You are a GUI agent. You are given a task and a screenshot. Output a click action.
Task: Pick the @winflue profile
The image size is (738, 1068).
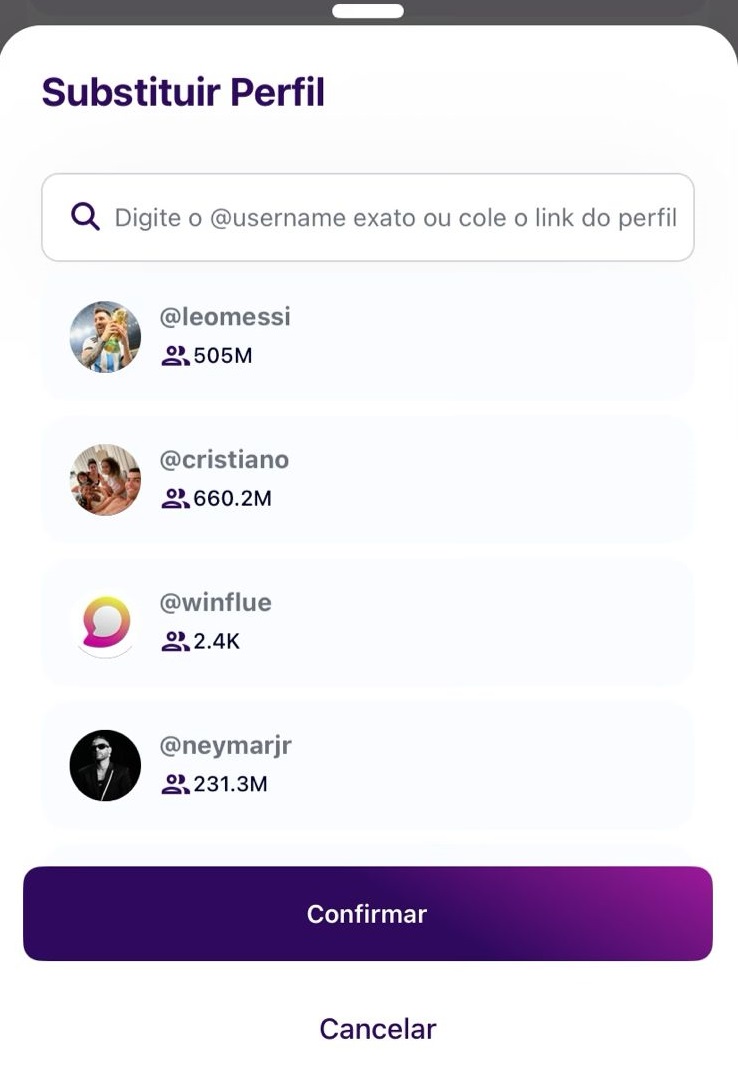[x=367, y=622]
